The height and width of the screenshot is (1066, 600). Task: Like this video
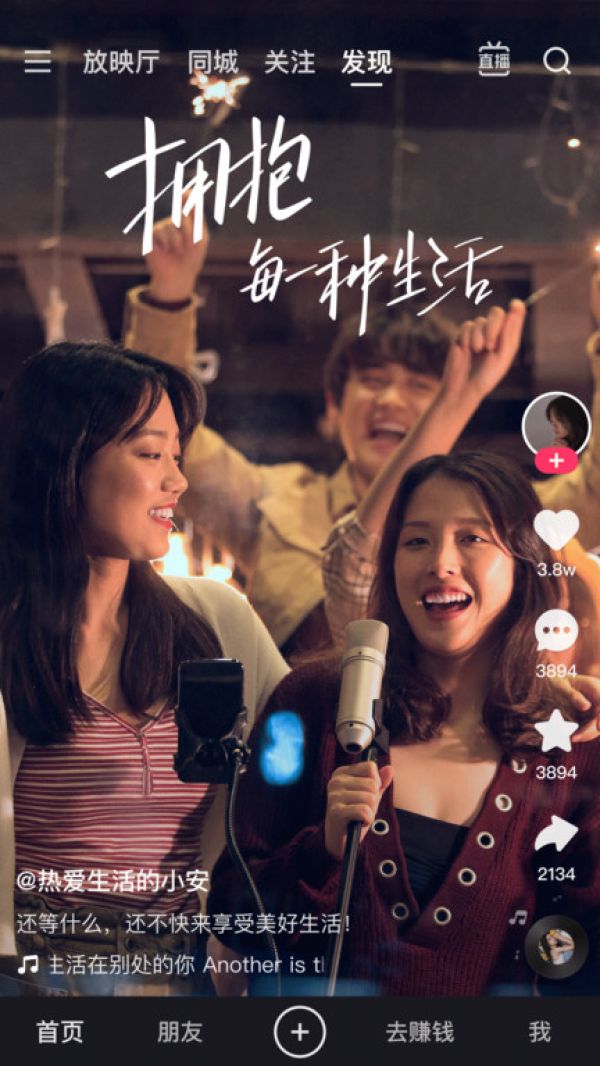(x=556, y=530)
